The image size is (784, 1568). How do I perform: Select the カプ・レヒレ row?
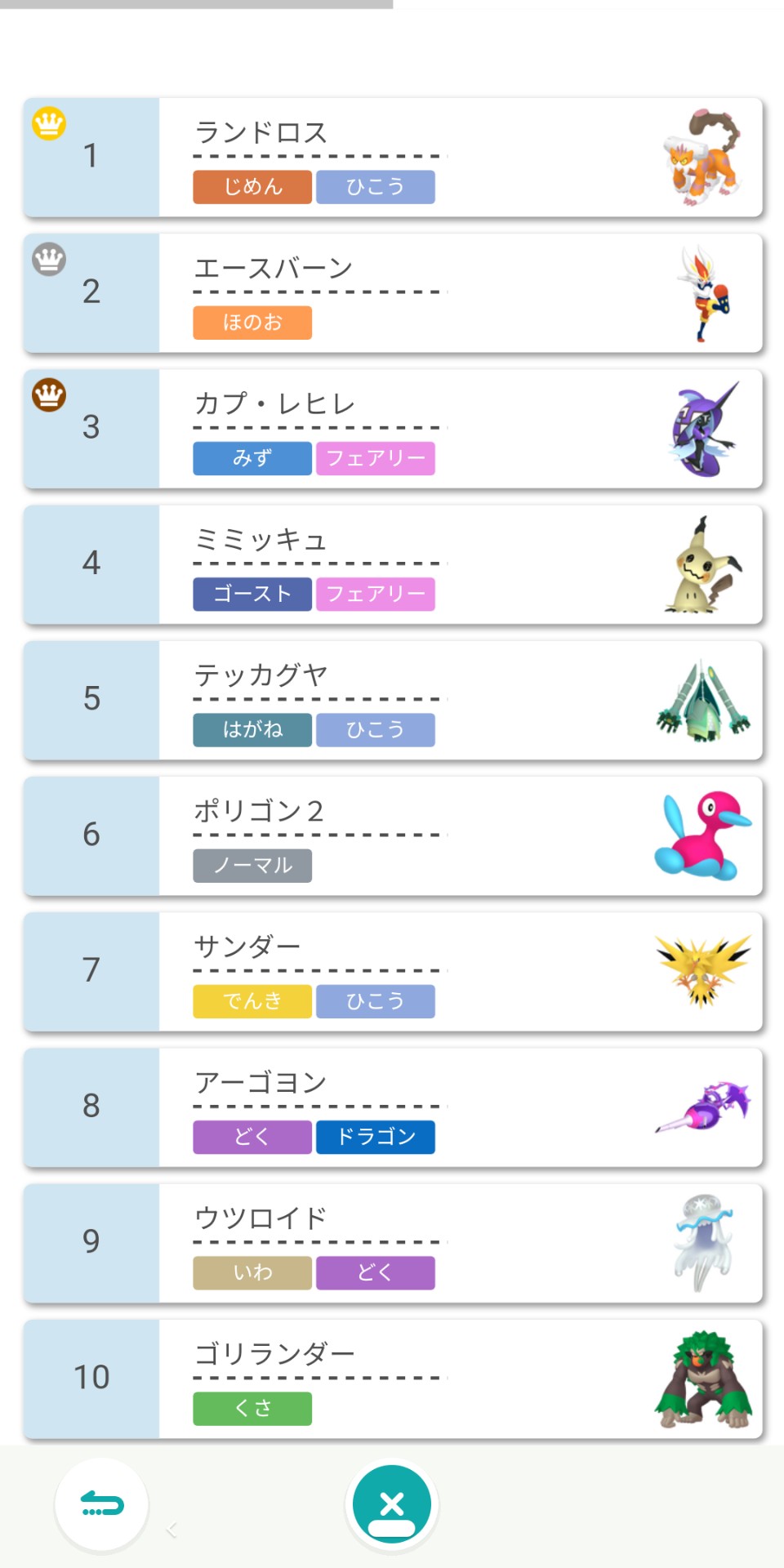(x=393, y=429)
